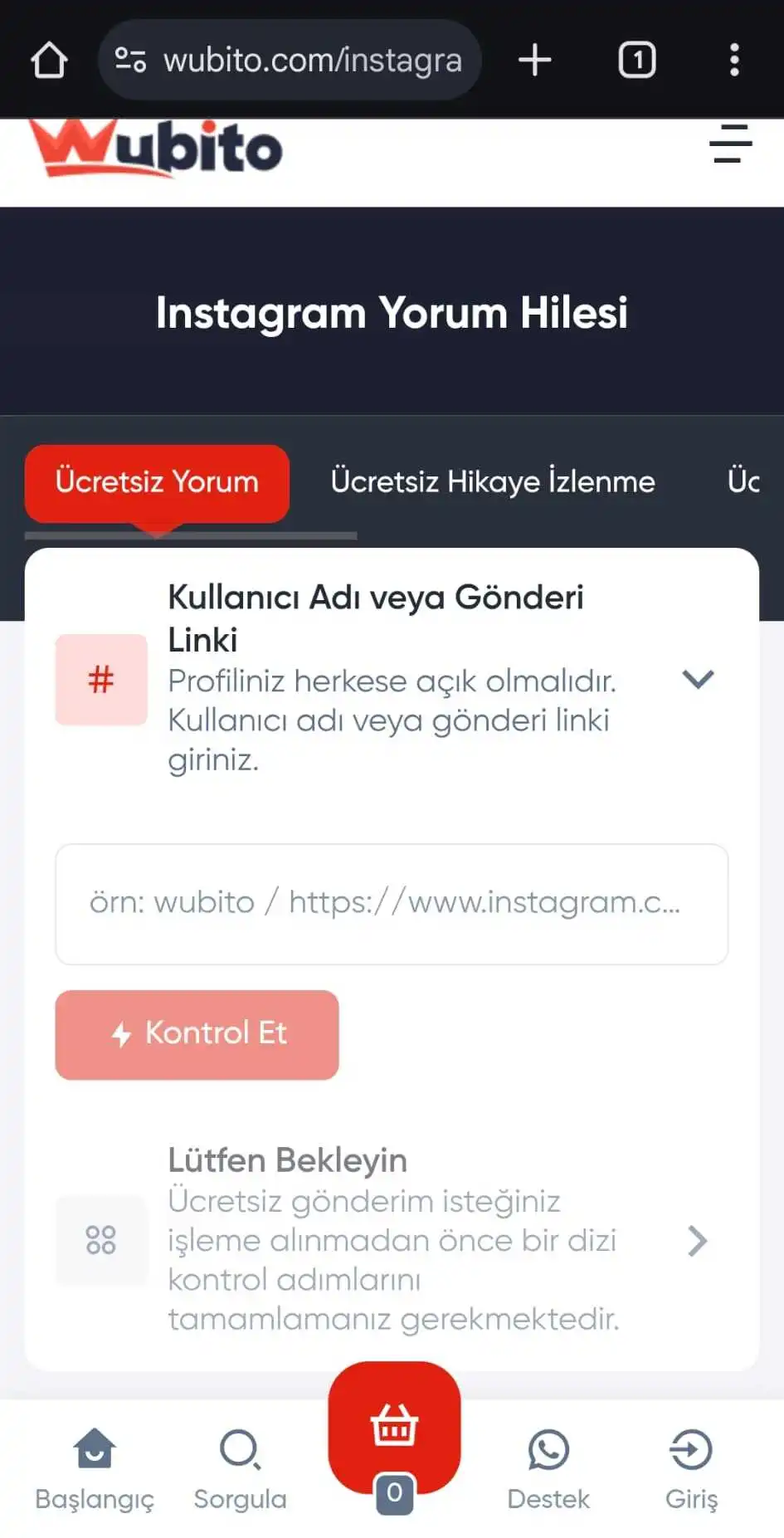Open the browser home icon
This screenshot has height=1538, width=784.
click(49, 59)
